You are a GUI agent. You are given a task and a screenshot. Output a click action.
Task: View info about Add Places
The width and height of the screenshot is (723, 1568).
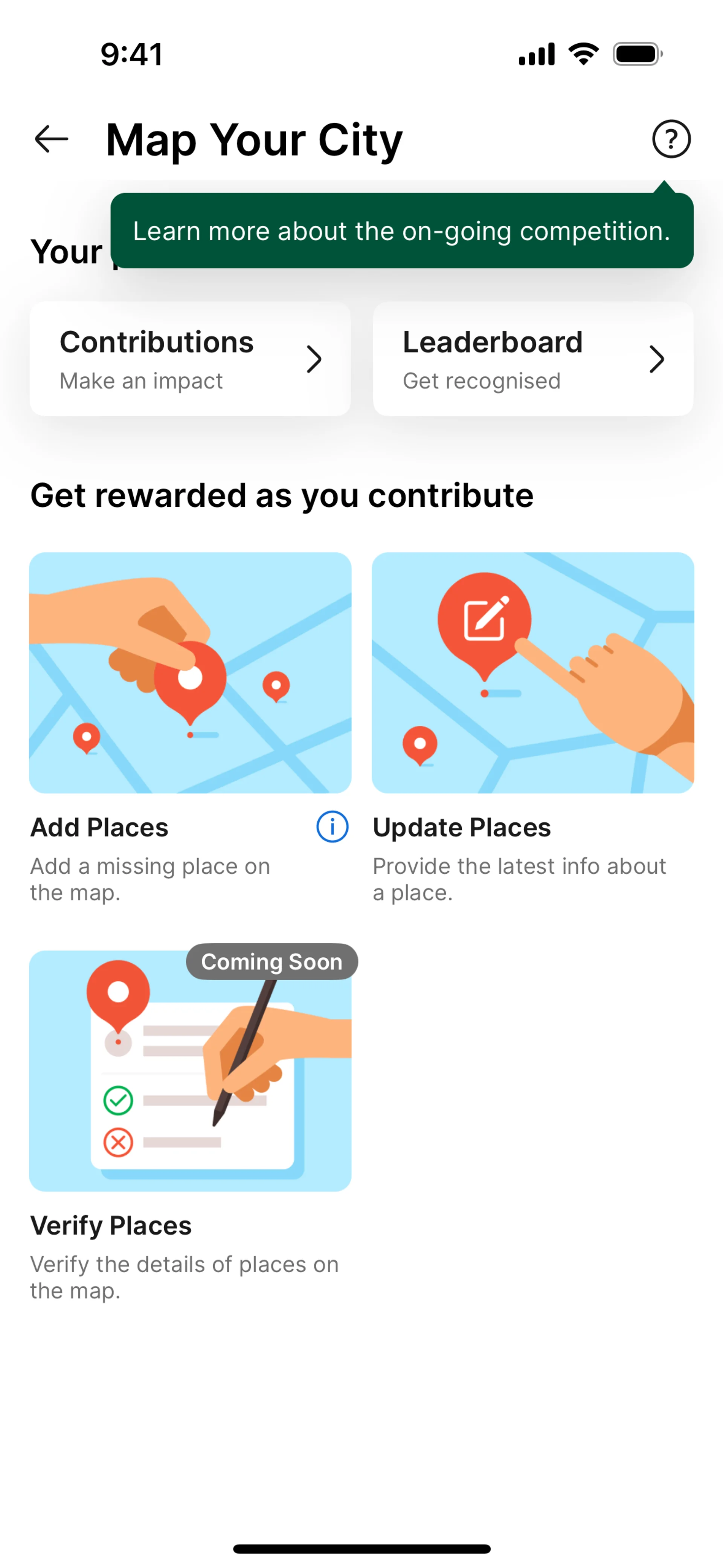(x=332, y=827)
